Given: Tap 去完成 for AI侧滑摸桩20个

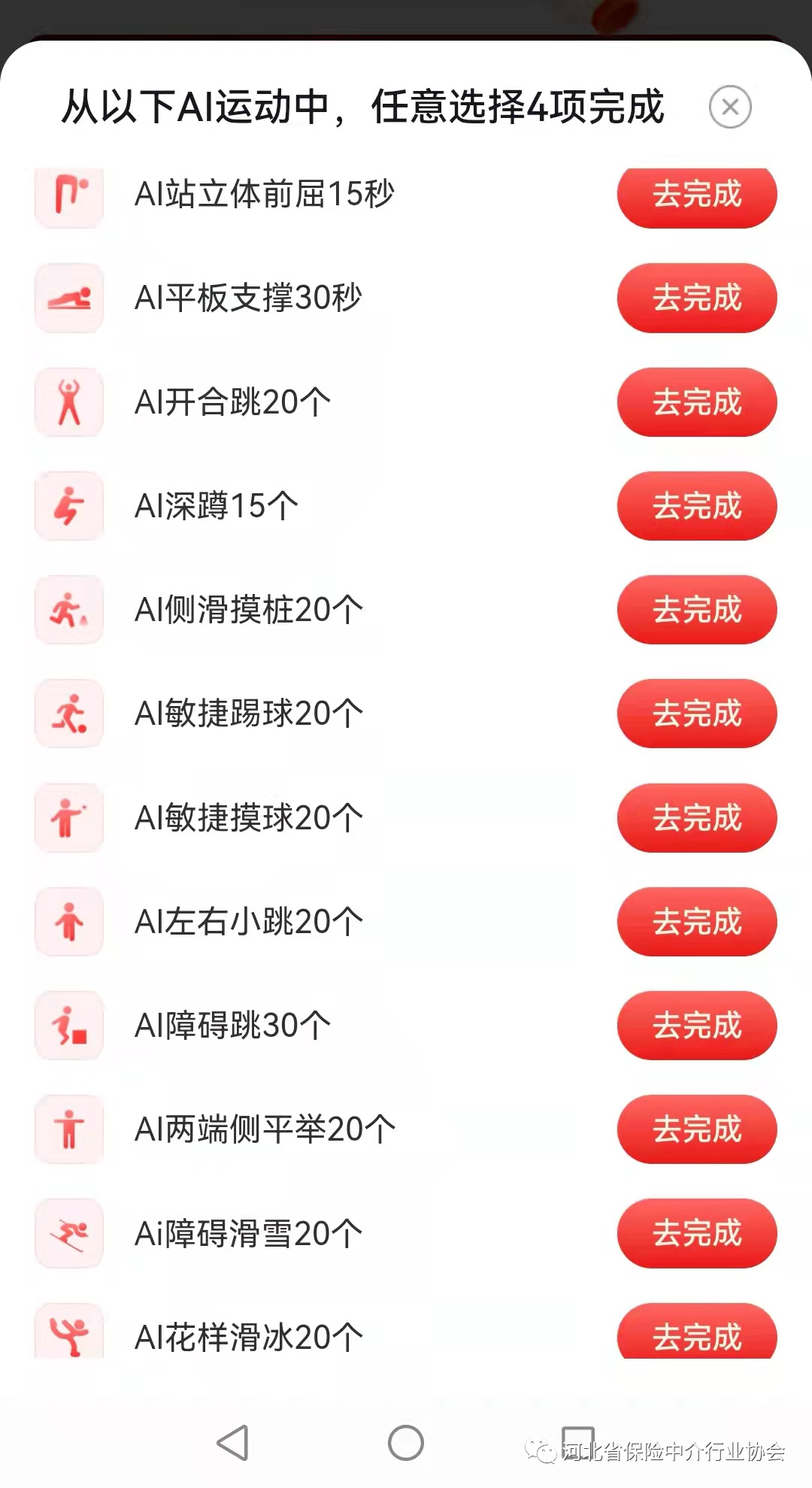Looking at the screenshot, I should tap(697, 609).
